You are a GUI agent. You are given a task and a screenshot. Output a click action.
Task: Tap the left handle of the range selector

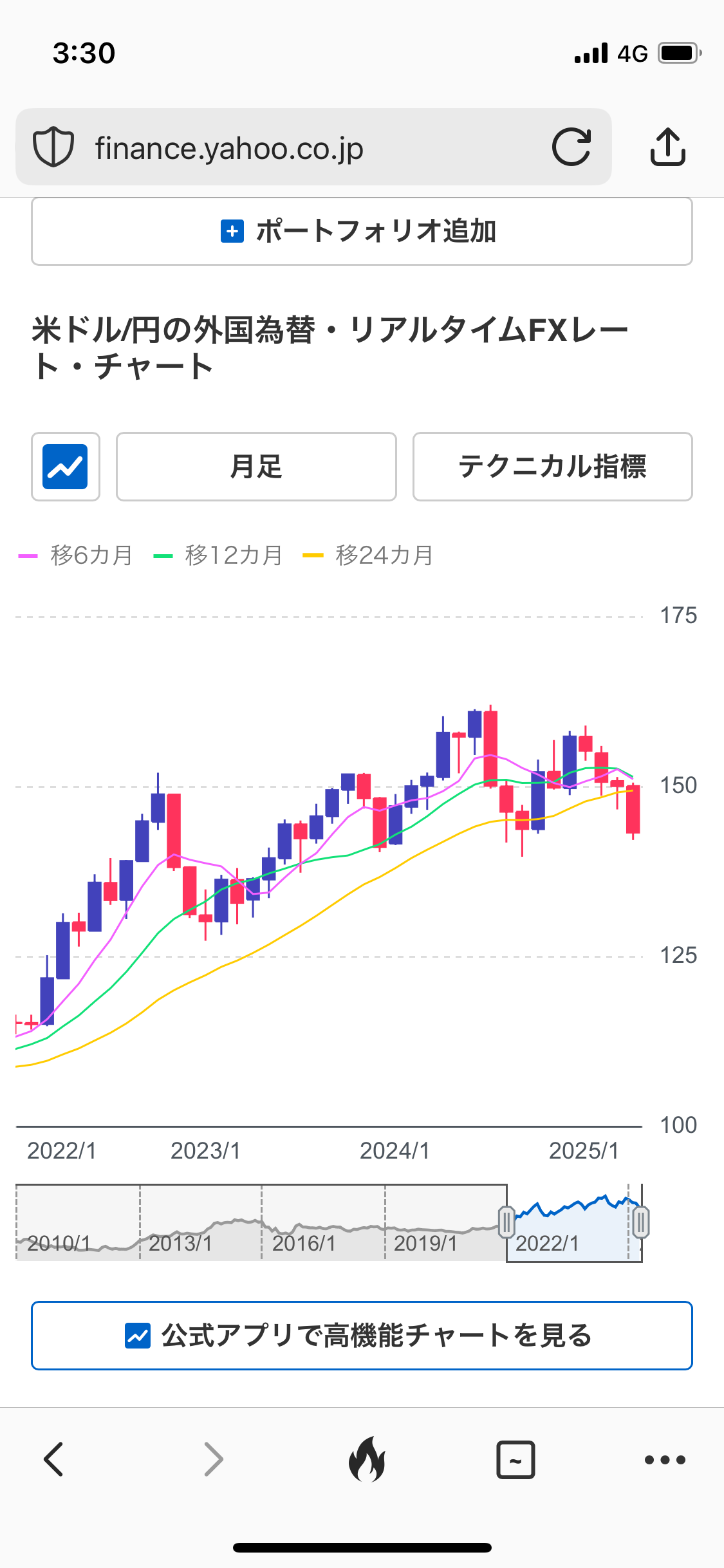(506, 1222)
